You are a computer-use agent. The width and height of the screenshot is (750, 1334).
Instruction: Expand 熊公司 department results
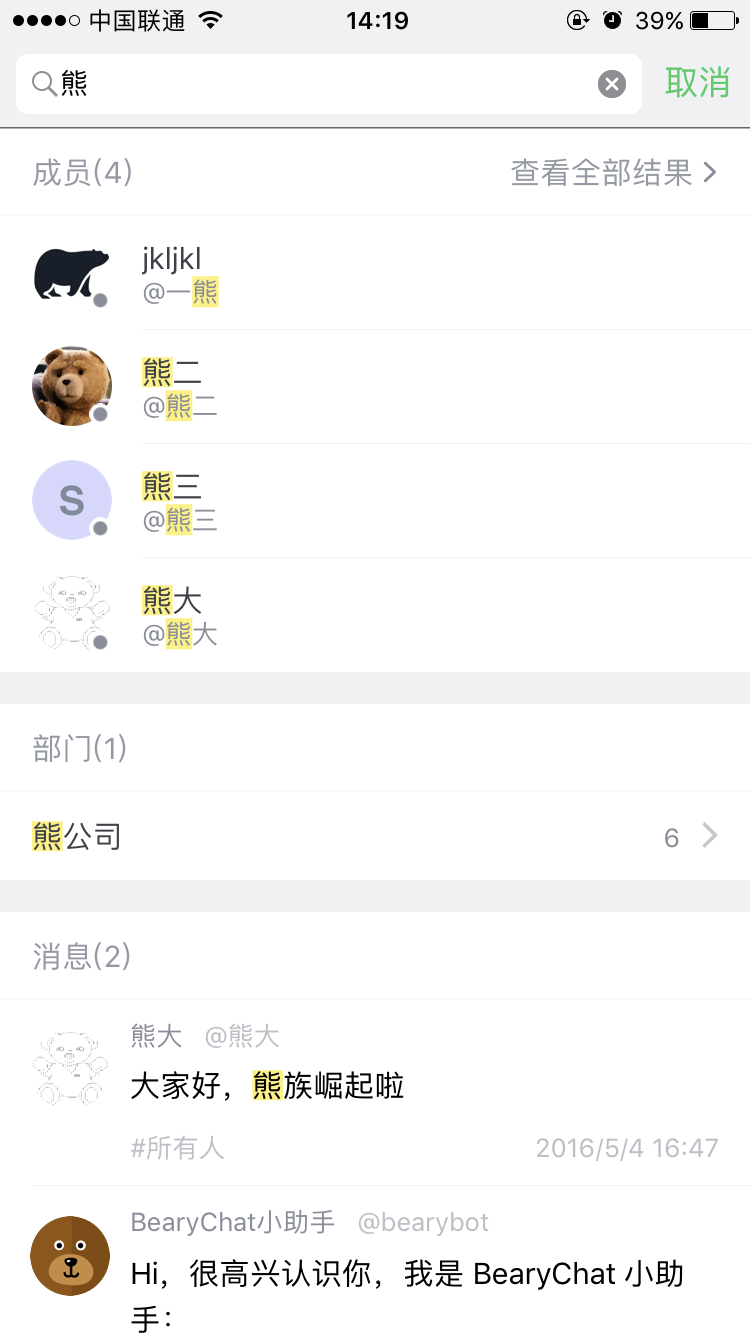tap(375, 835)
